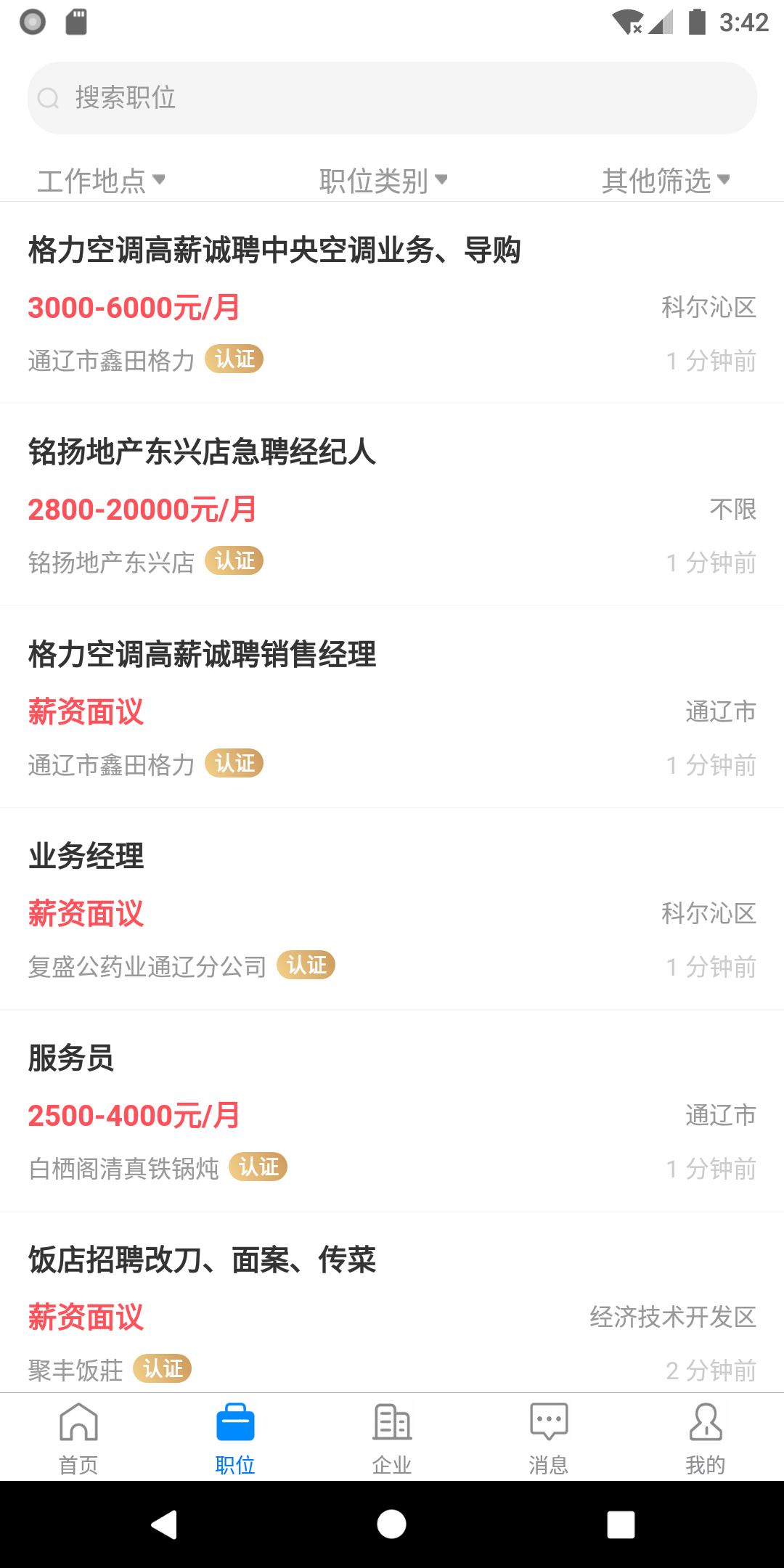This screenshot has height=1568, width=784.
Task: Expand the 工作地点 filter dropdown
Action: point(101,180)
